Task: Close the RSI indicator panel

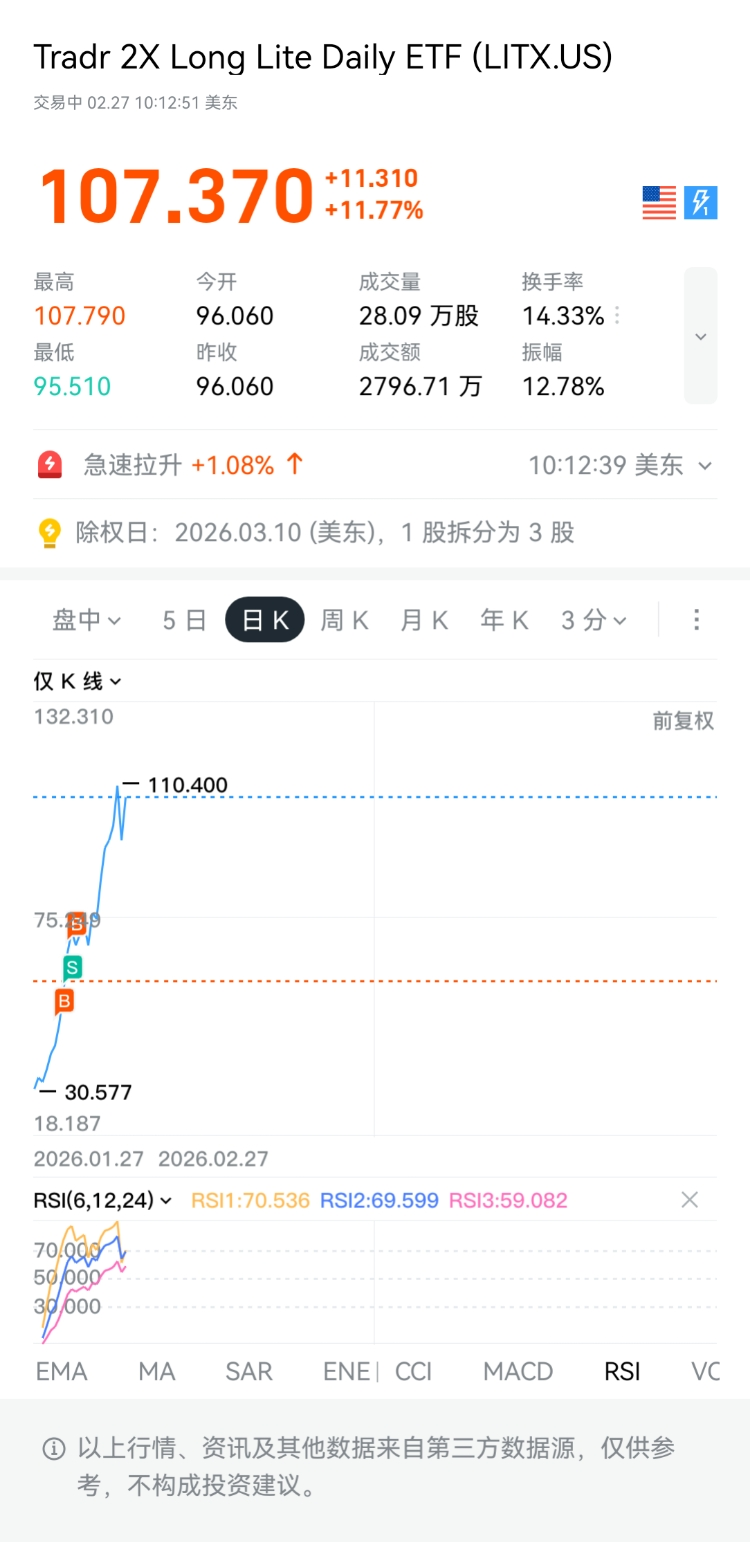Action: 689,1200
